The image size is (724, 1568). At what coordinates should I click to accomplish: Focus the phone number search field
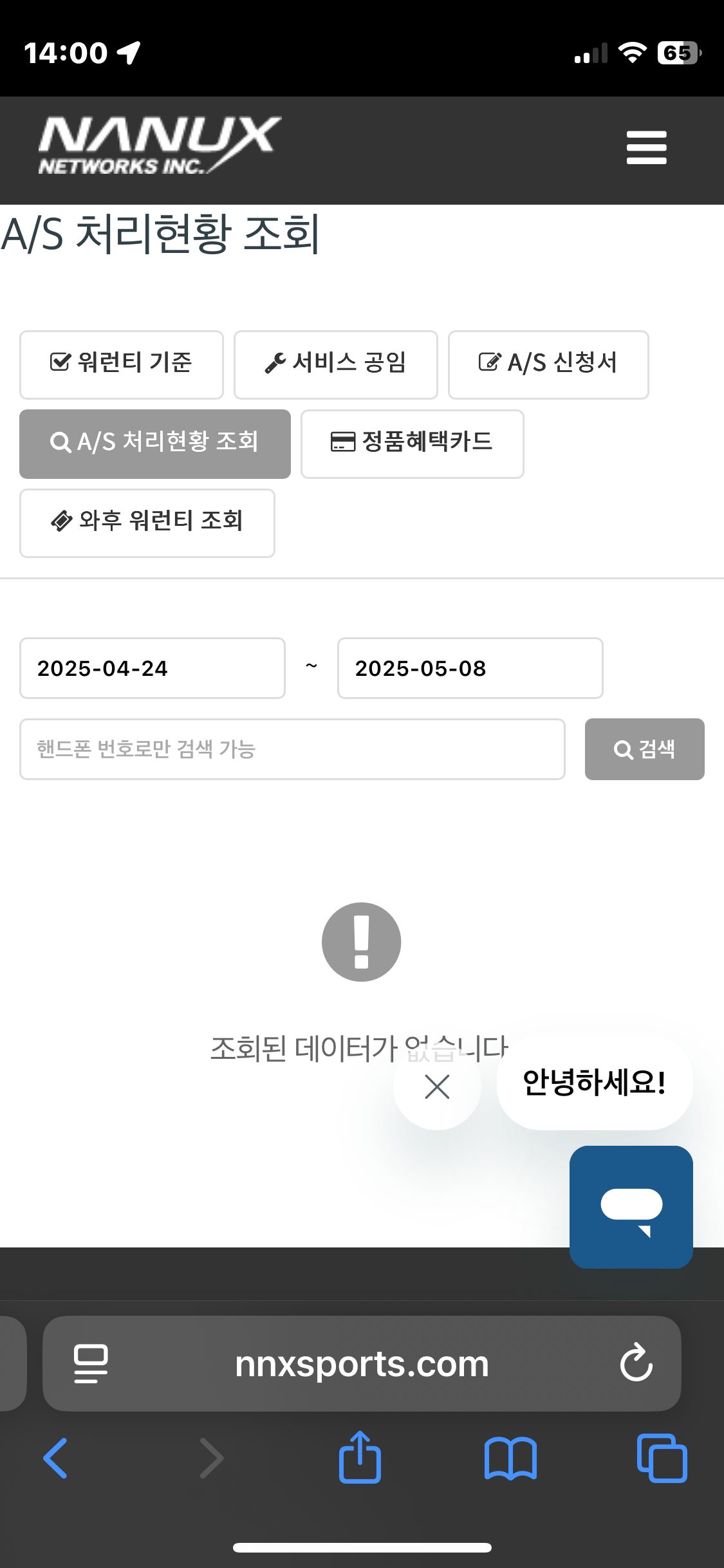292,749
